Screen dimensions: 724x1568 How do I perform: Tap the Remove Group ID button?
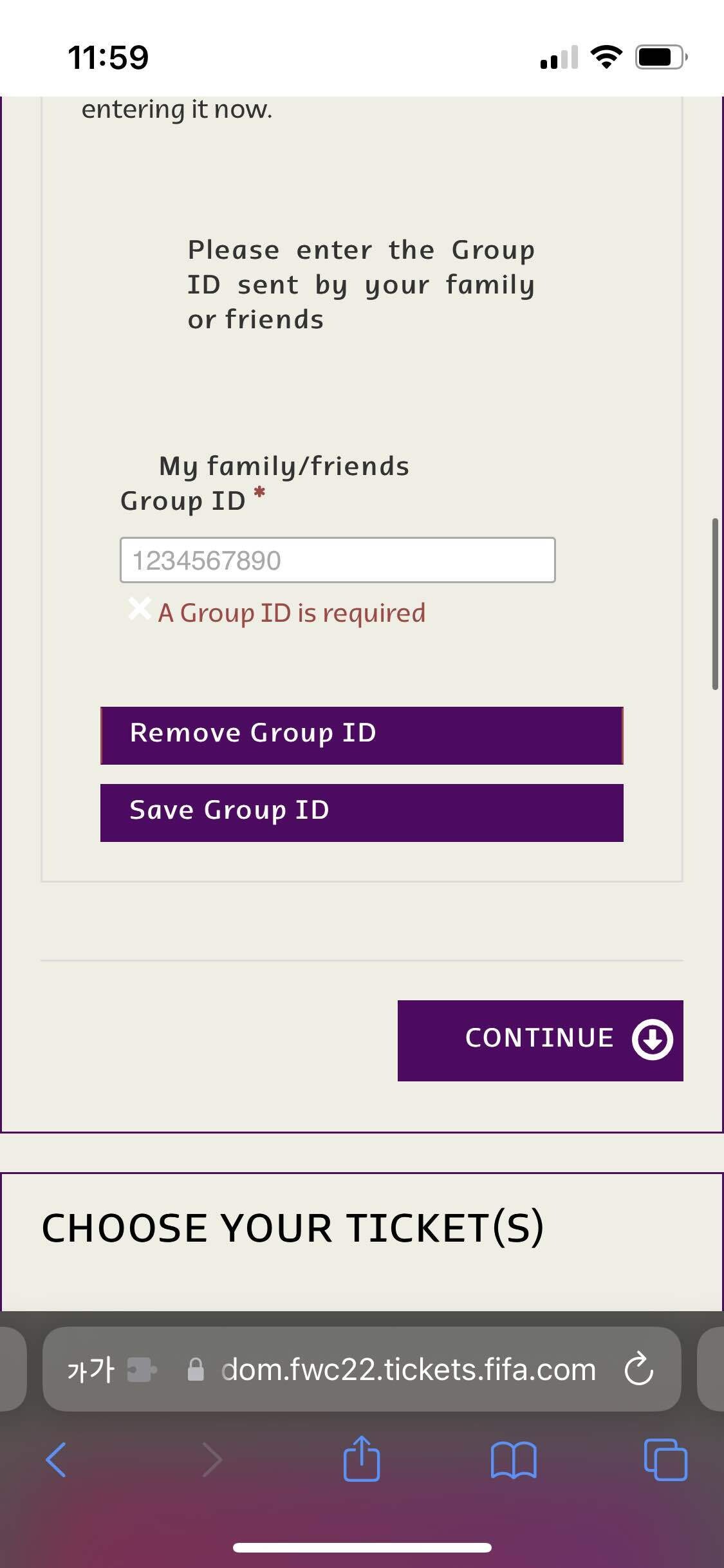click(362, 735)
